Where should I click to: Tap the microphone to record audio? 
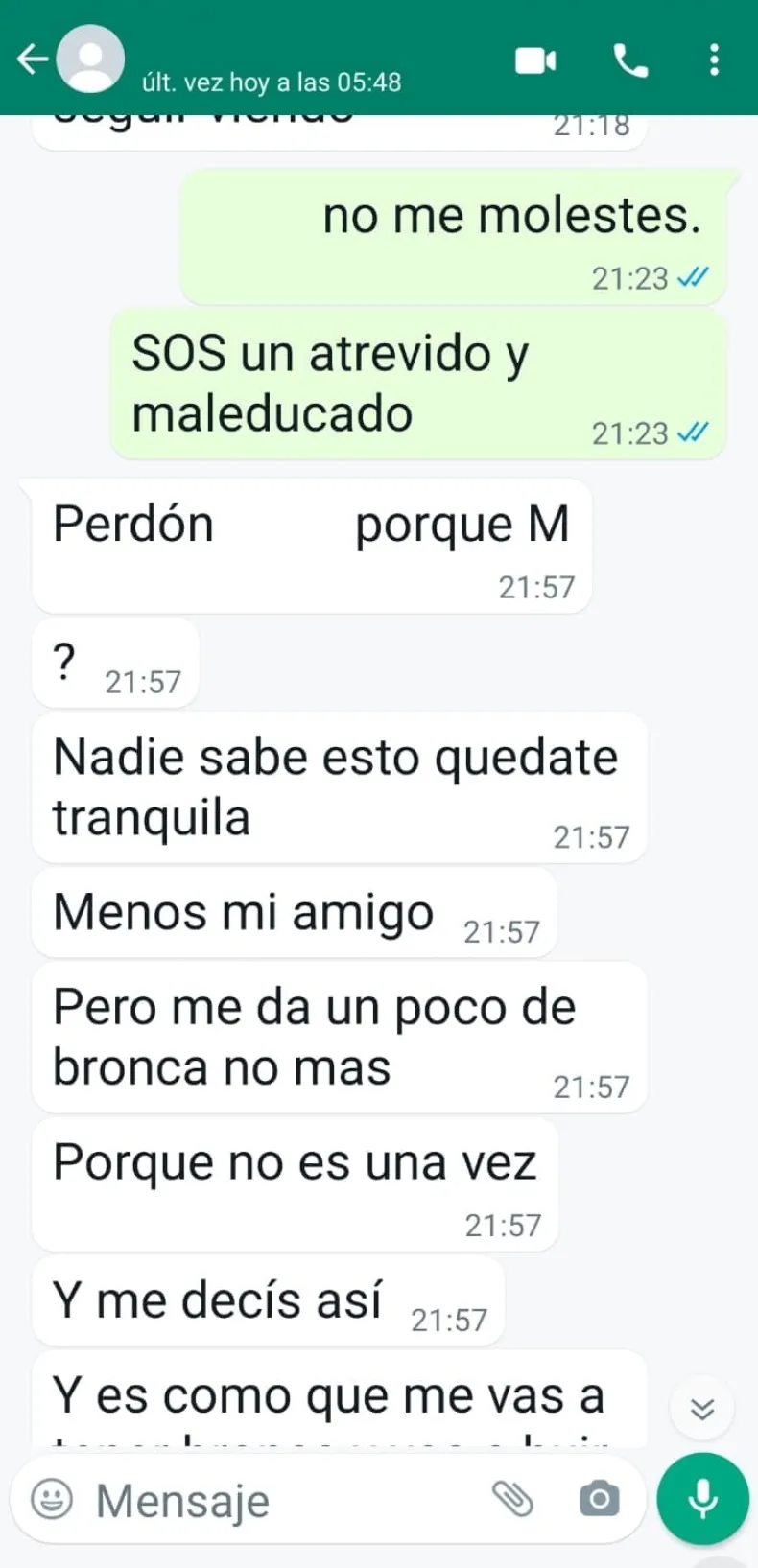coord(702,1498)
